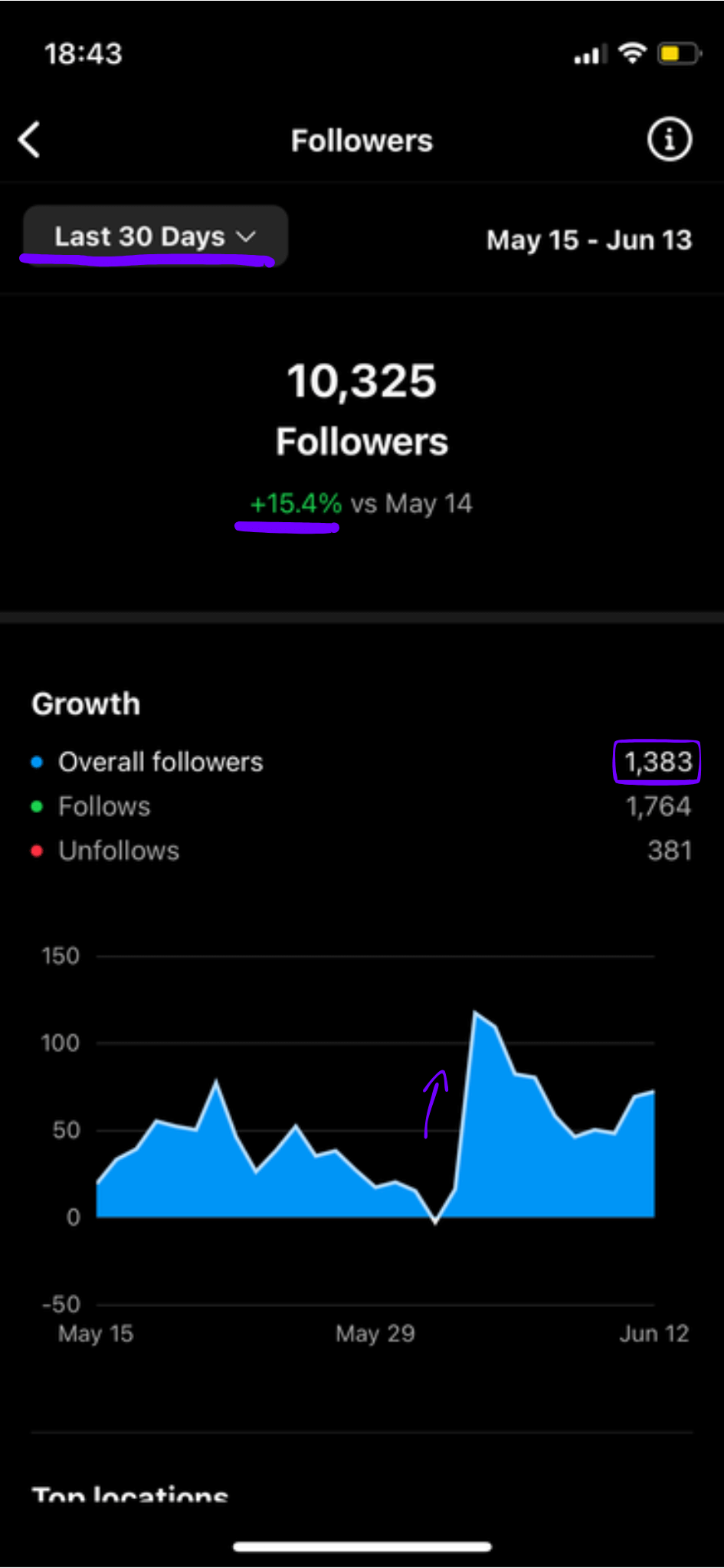The height and width of the screenshot is (1568, 724).
Task: Open the Last 30 Days dropdown
Action: click(x=155, y=237)
